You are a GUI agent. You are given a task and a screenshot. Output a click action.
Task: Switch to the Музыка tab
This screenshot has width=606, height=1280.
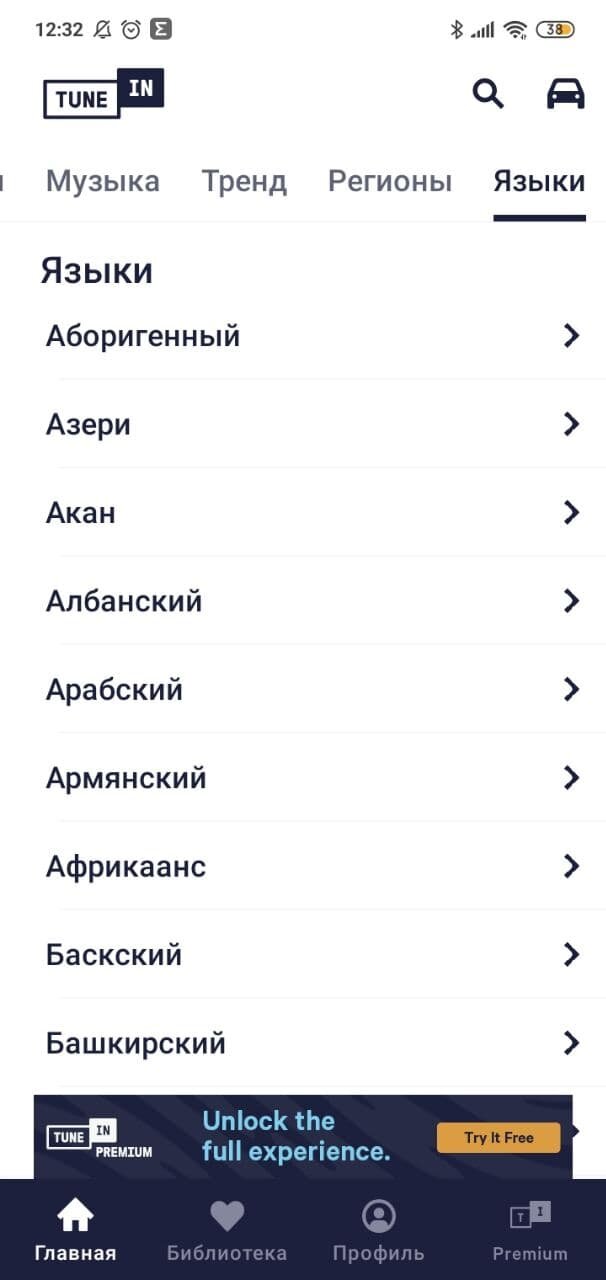pyautogui.click(x=103, y=181)
